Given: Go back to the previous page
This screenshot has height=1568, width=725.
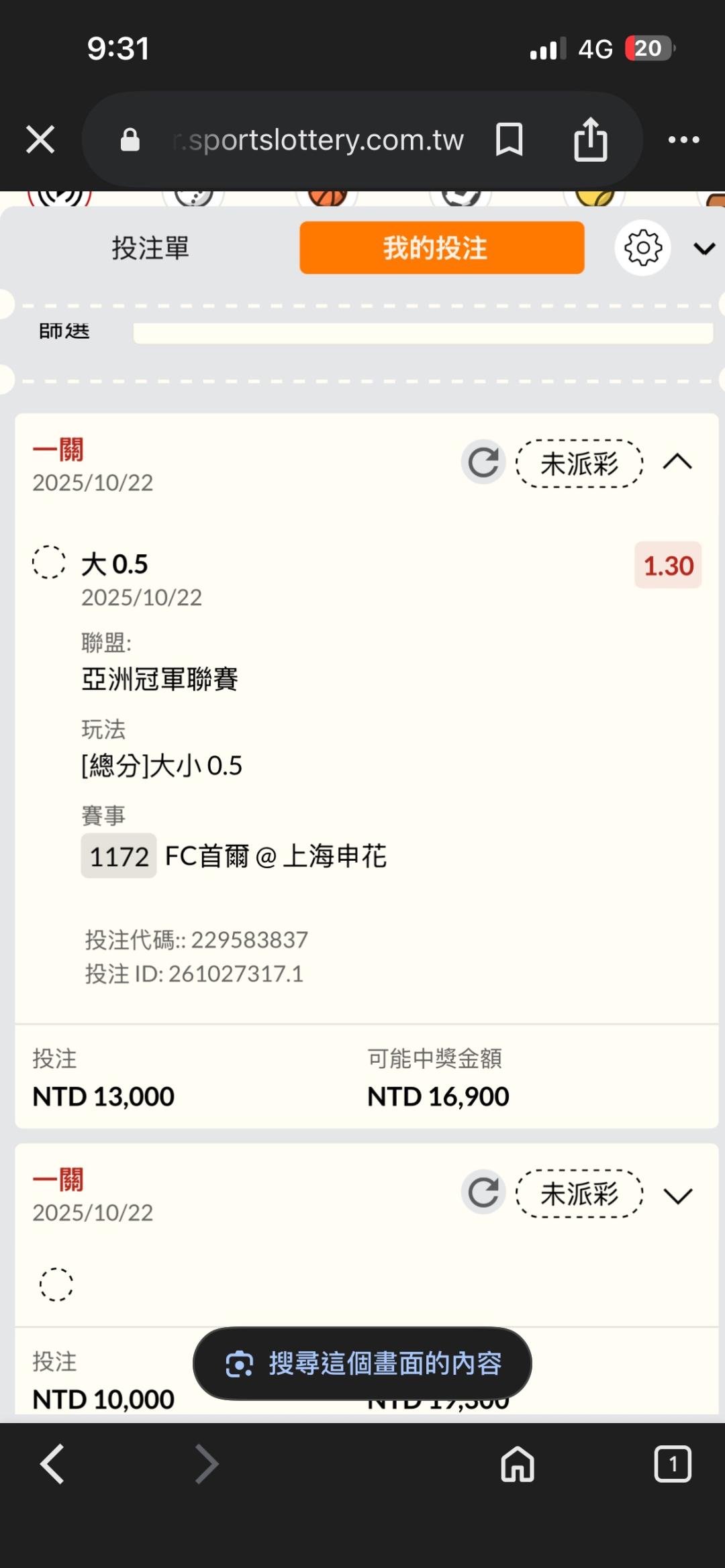Looking at the screenshot, I should pos(52,1463).
